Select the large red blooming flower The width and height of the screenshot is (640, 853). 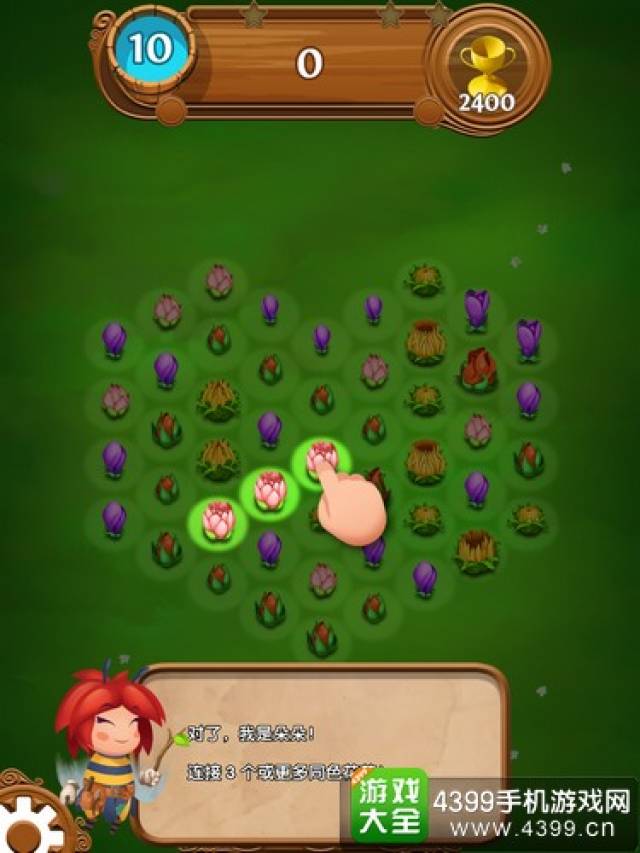click(478, 369)
